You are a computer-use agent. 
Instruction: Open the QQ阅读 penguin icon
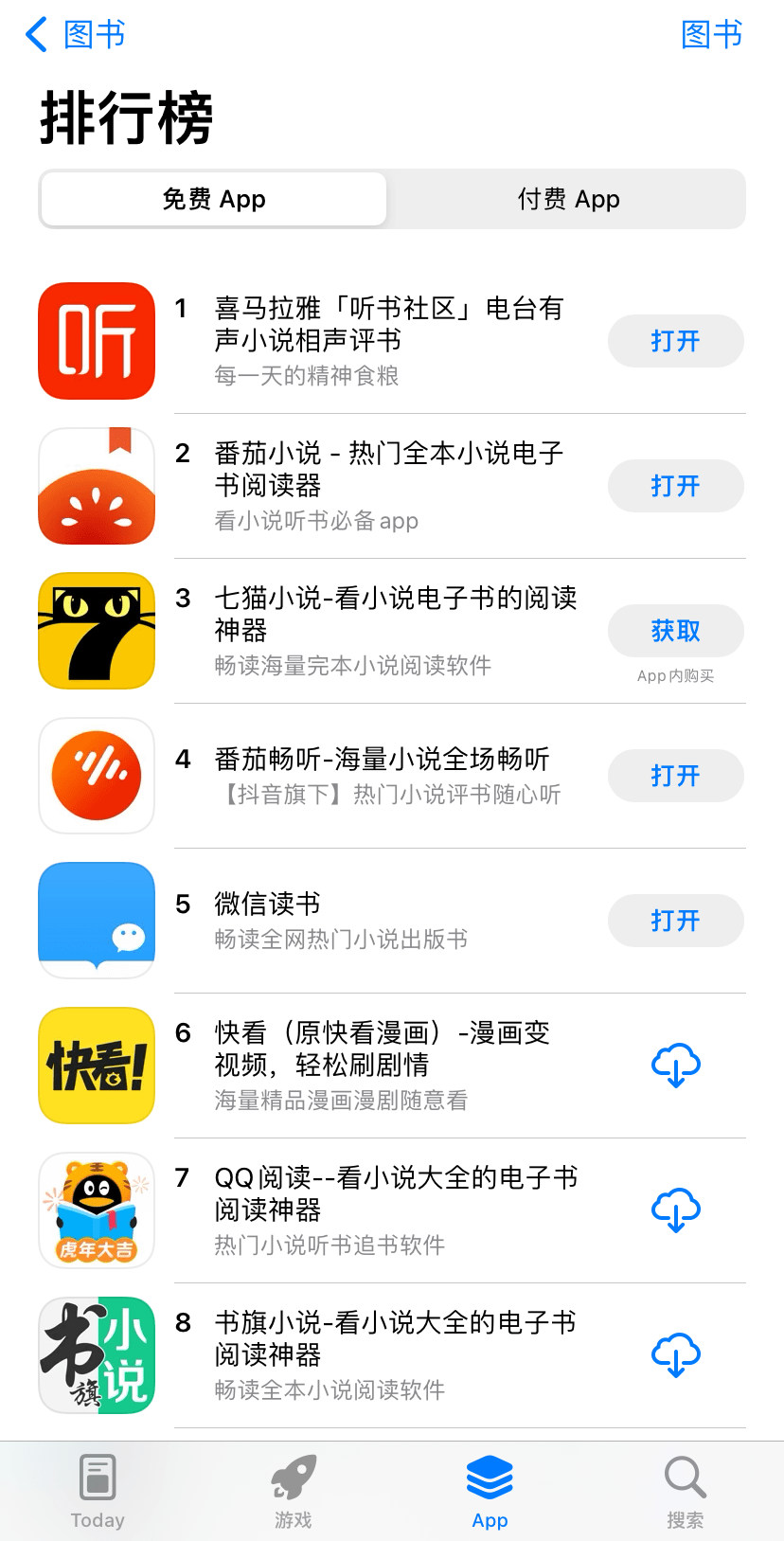coord(96,1210)
